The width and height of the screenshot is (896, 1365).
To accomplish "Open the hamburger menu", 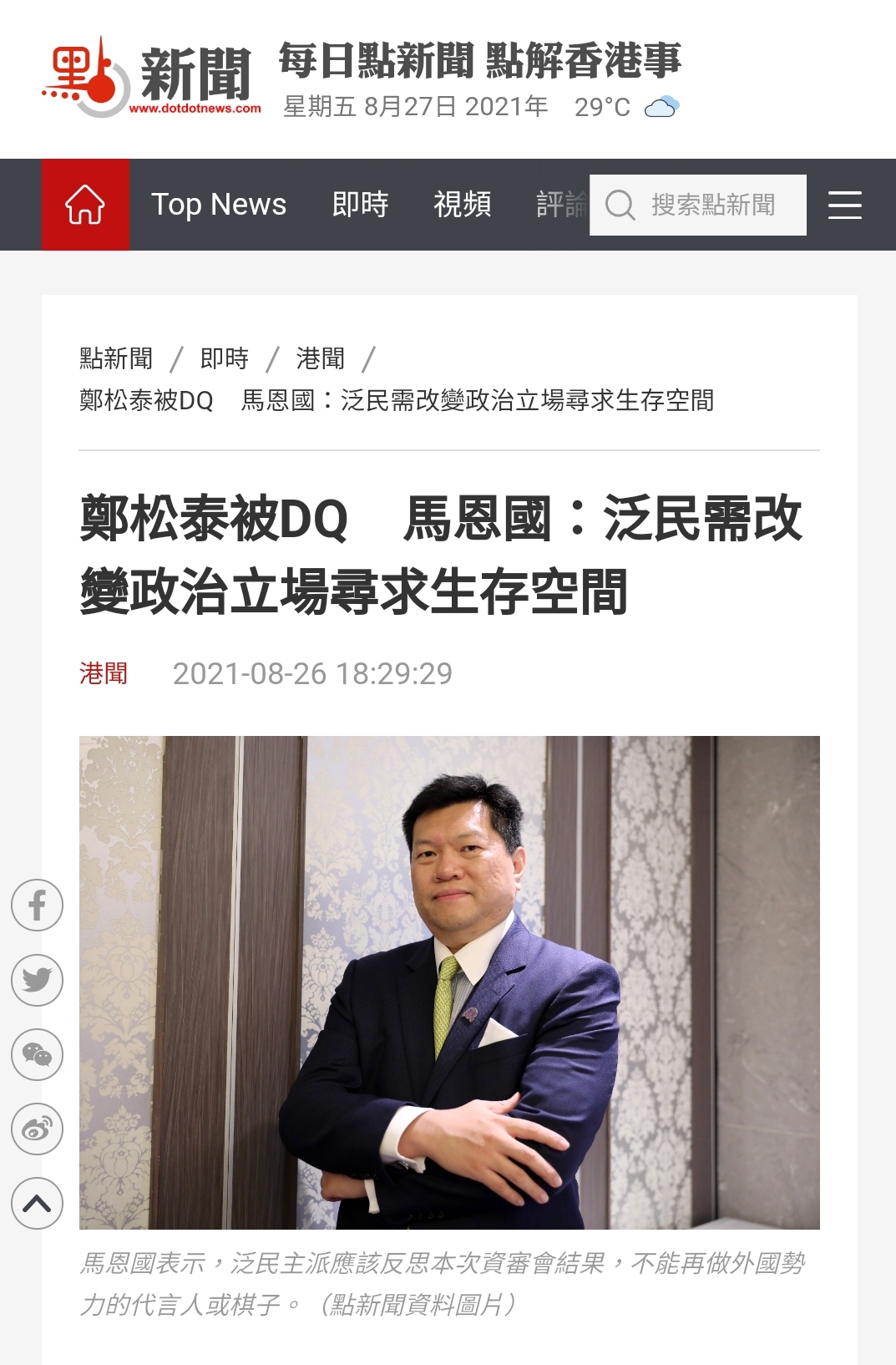I will (x=844, y=205).
